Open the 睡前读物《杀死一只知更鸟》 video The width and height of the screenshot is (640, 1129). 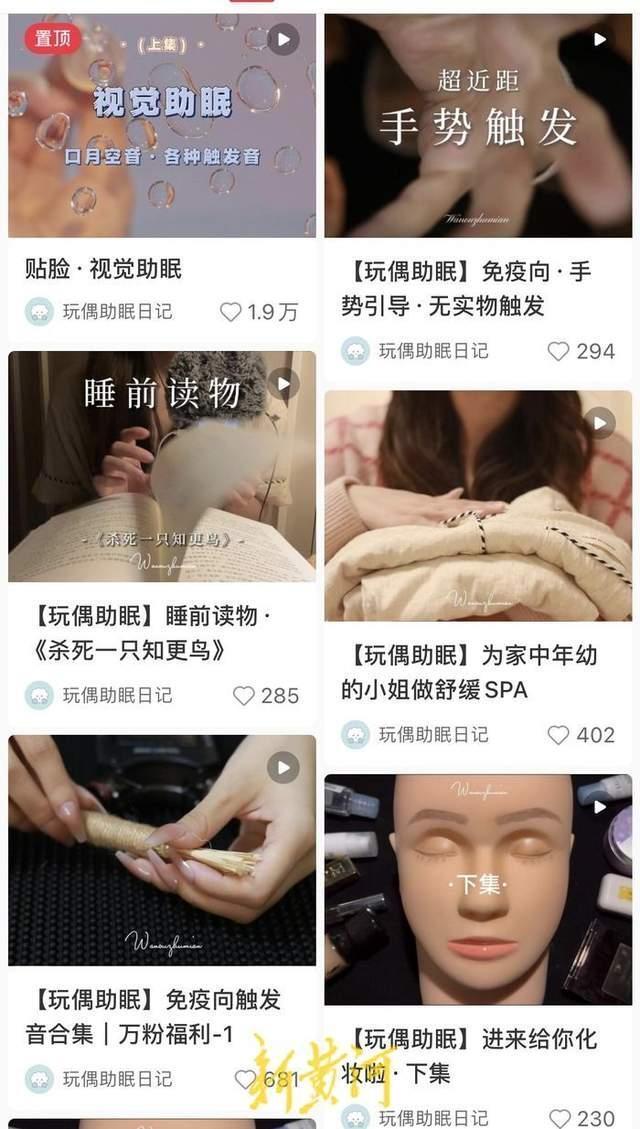pyautogui.click(x=161, y=467)
